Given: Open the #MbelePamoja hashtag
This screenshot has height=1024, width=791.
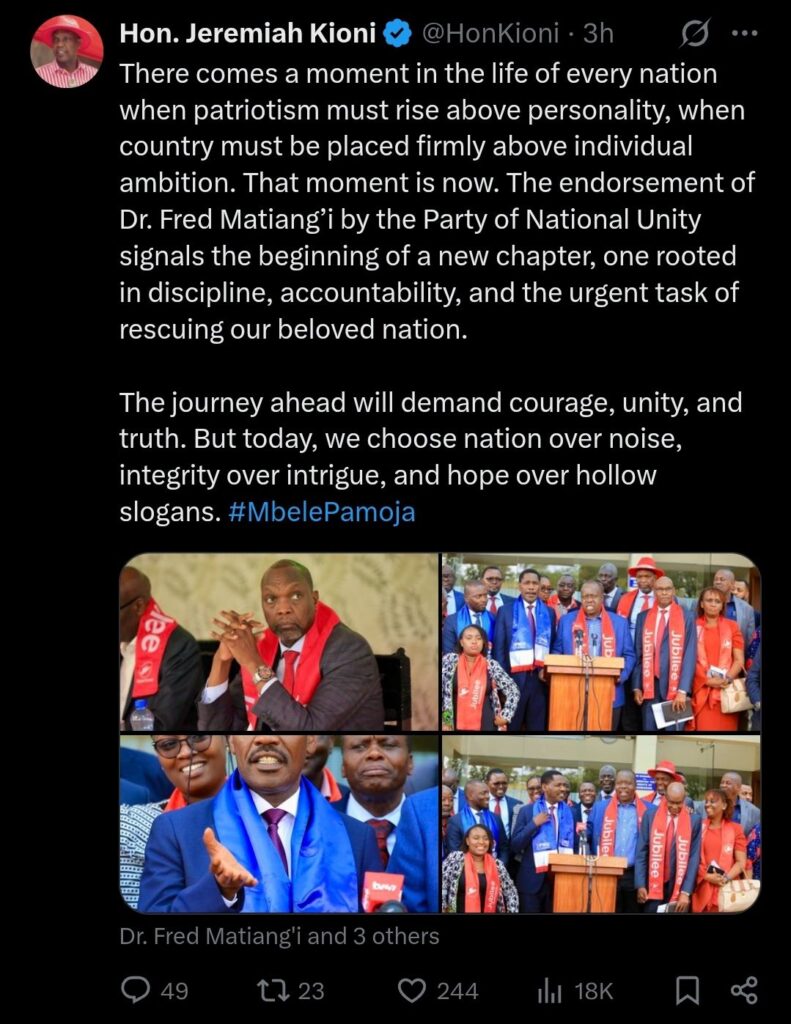Looking at the screenshot, I should point(321,512).
